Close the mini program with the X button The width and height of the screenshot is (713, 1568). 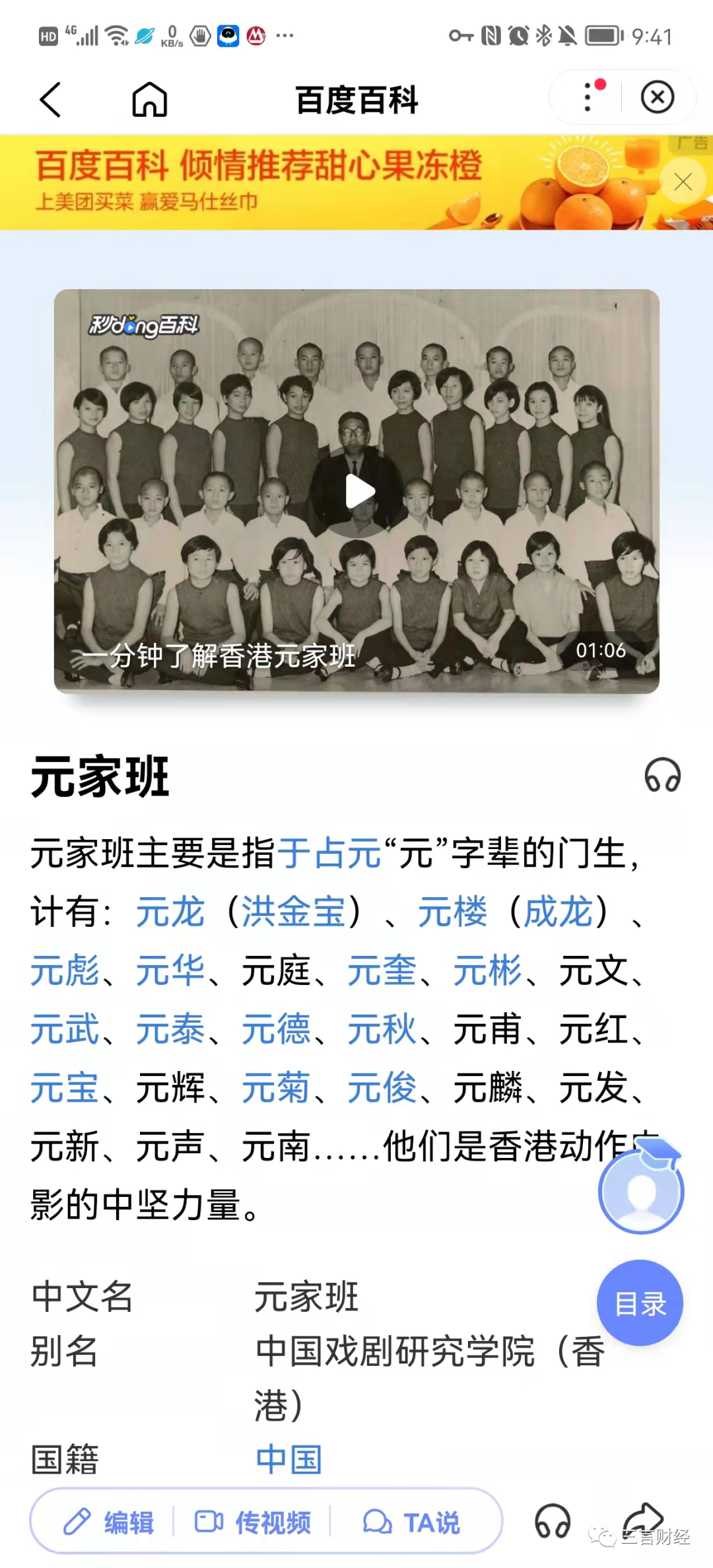[658, 98]
